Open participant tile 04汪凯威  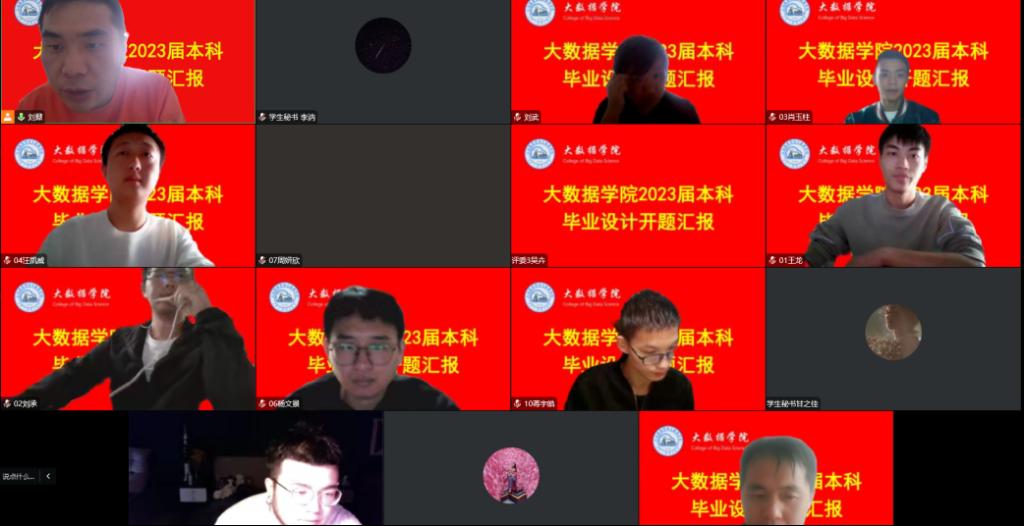(127, 196)
